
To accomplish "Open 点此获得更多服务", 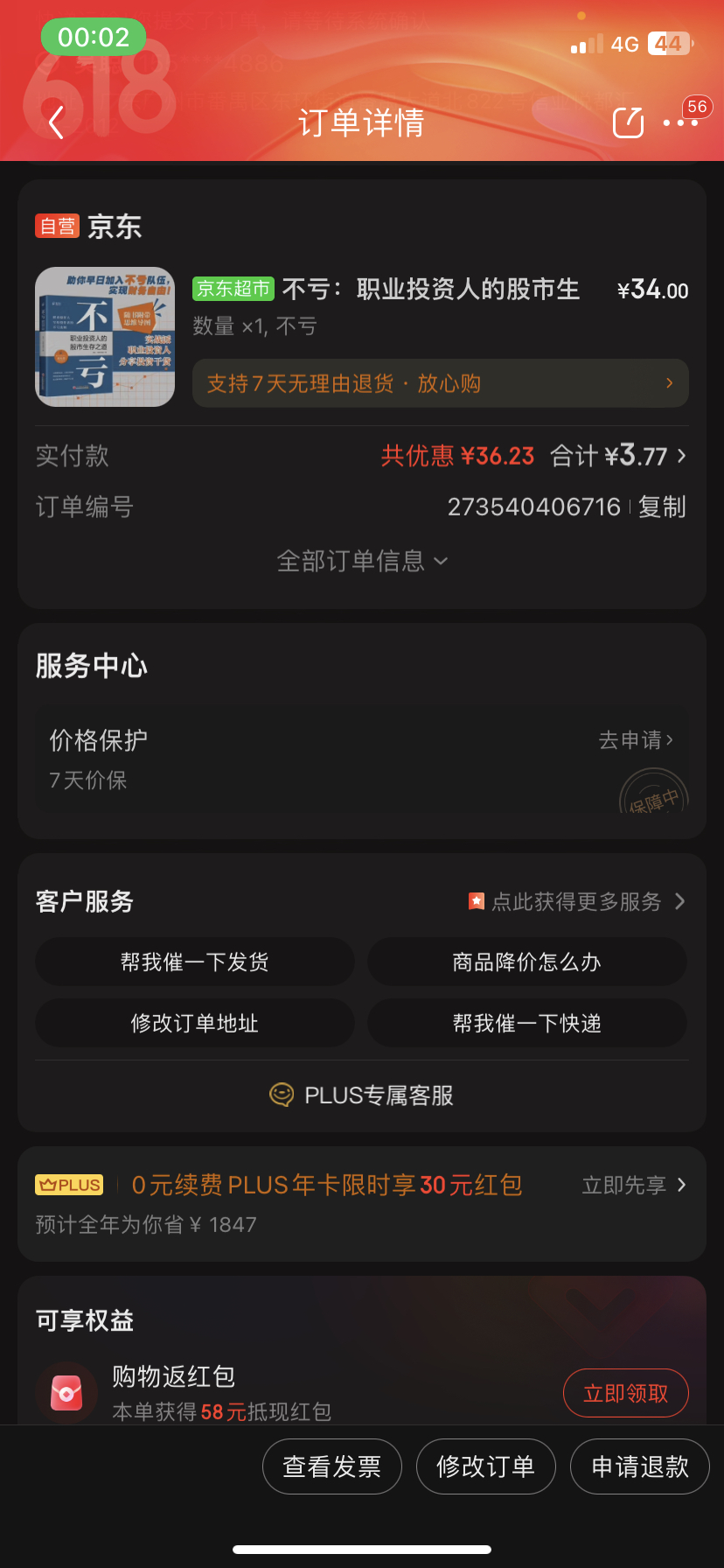I will click(x=577, y=901).
